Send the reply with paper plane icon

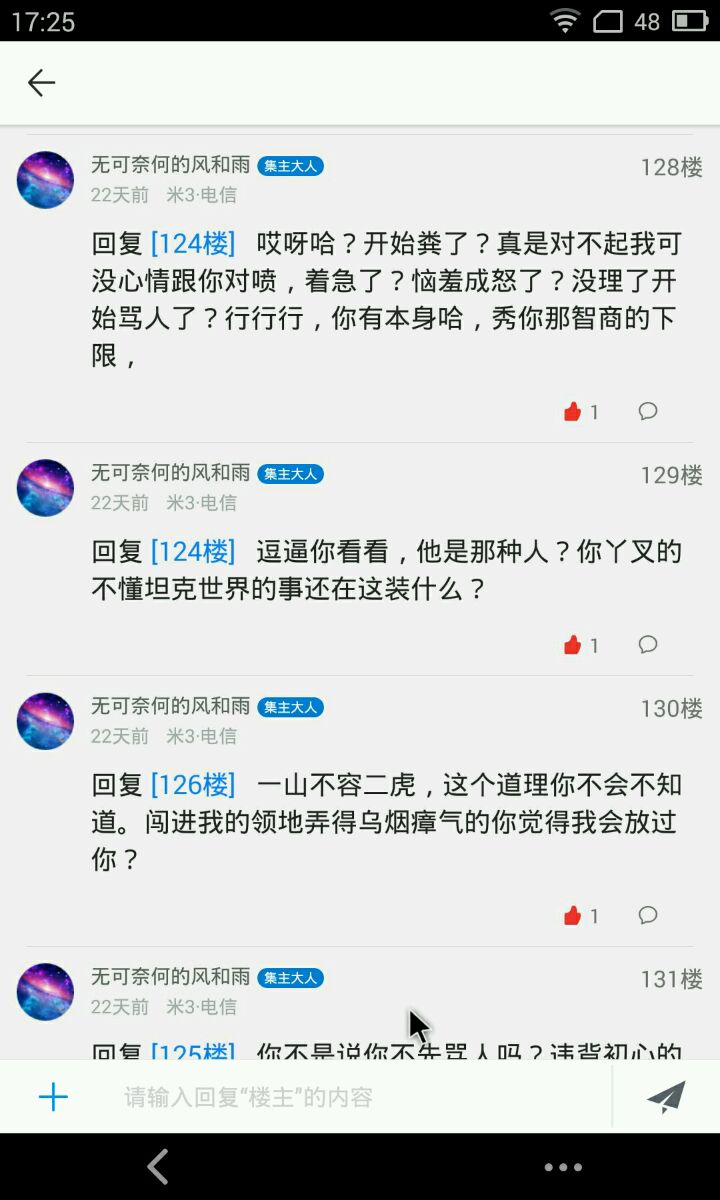[666, 1097]
